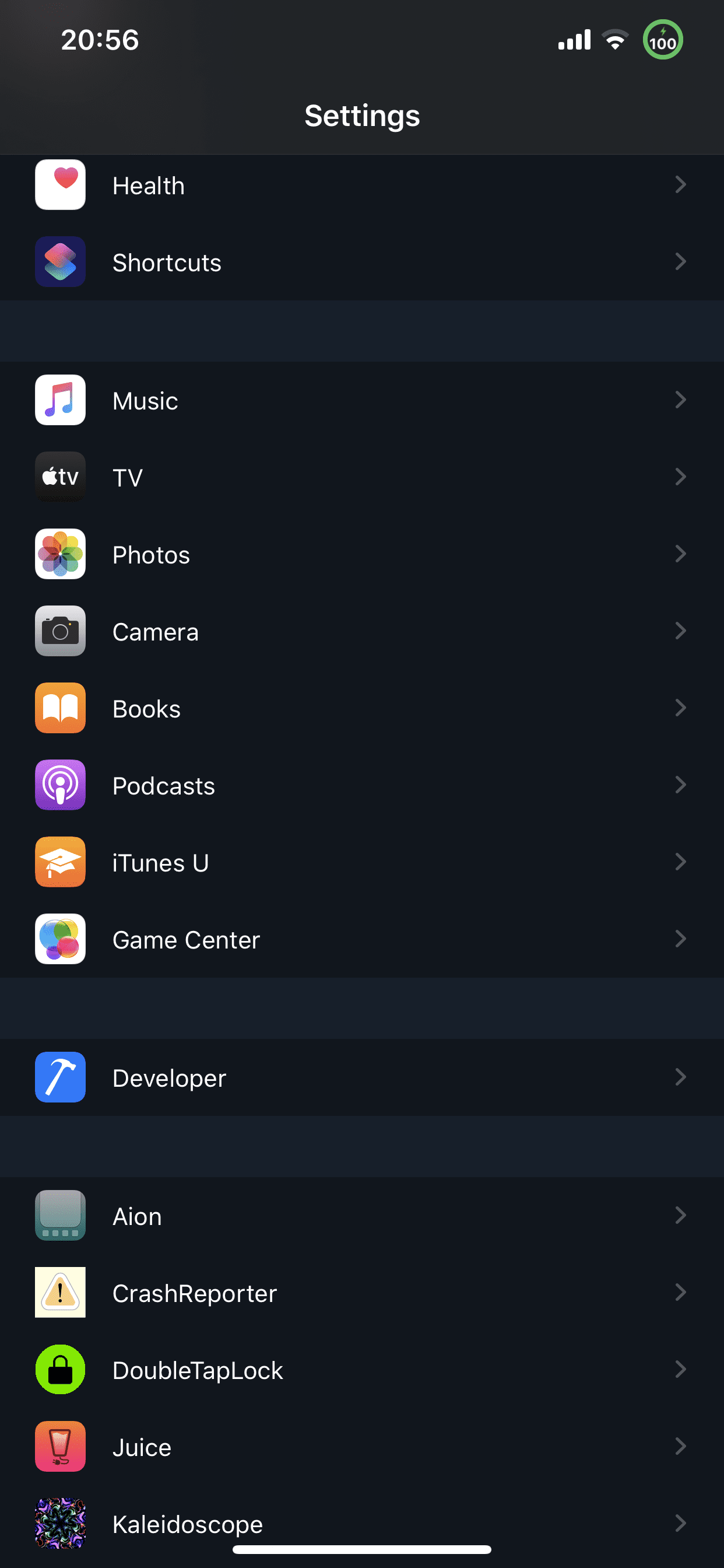The height and width of the screenshot is (1568, 724).
Task: Open Kaleidoscope settings
Action: coord(362,1524)
